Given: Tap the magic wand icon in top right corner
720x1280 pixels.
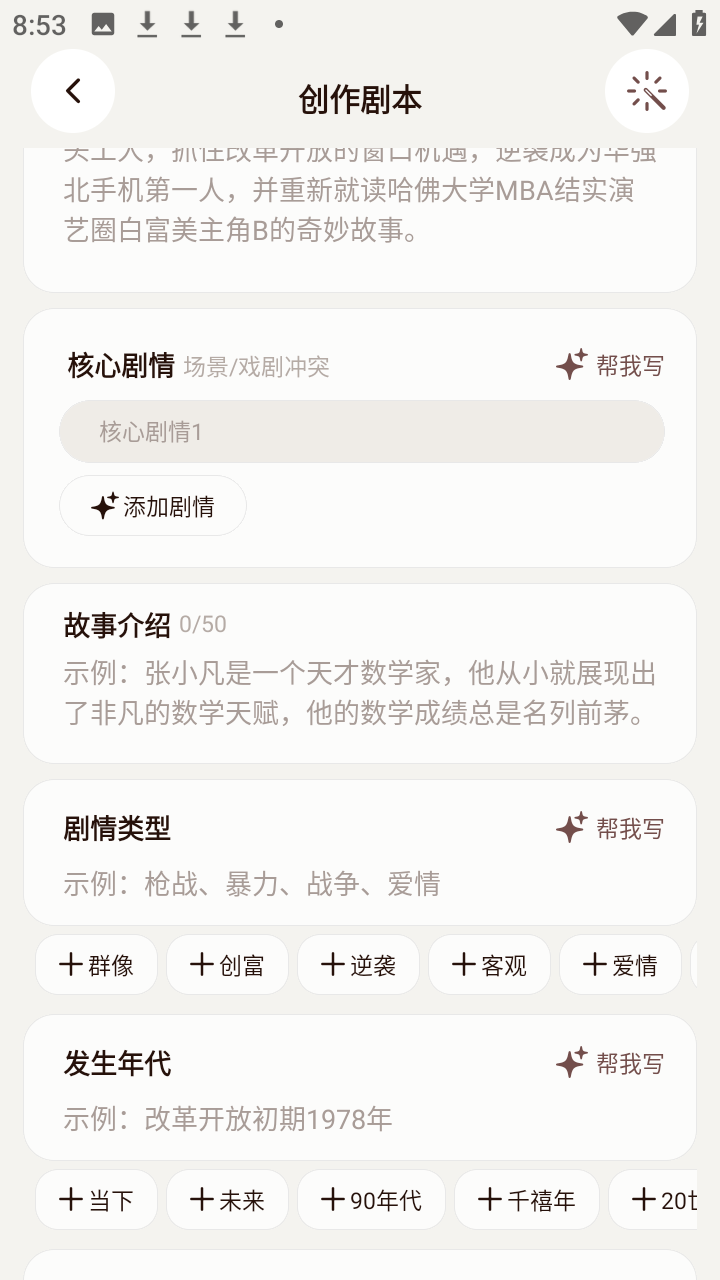Looking at the screenshot, I should pyautogui.click(x=647, y=90).
